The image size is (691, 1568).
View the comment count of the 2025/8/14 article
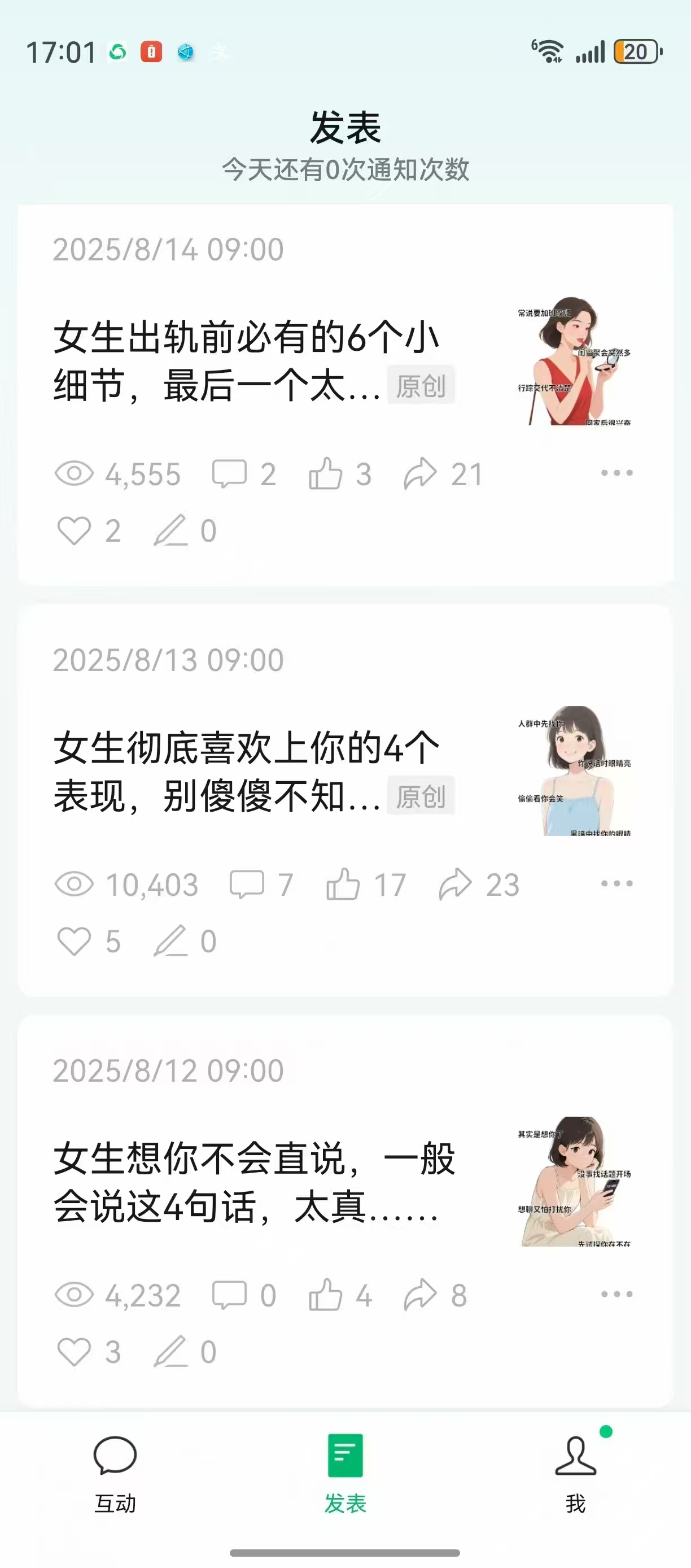243,474
